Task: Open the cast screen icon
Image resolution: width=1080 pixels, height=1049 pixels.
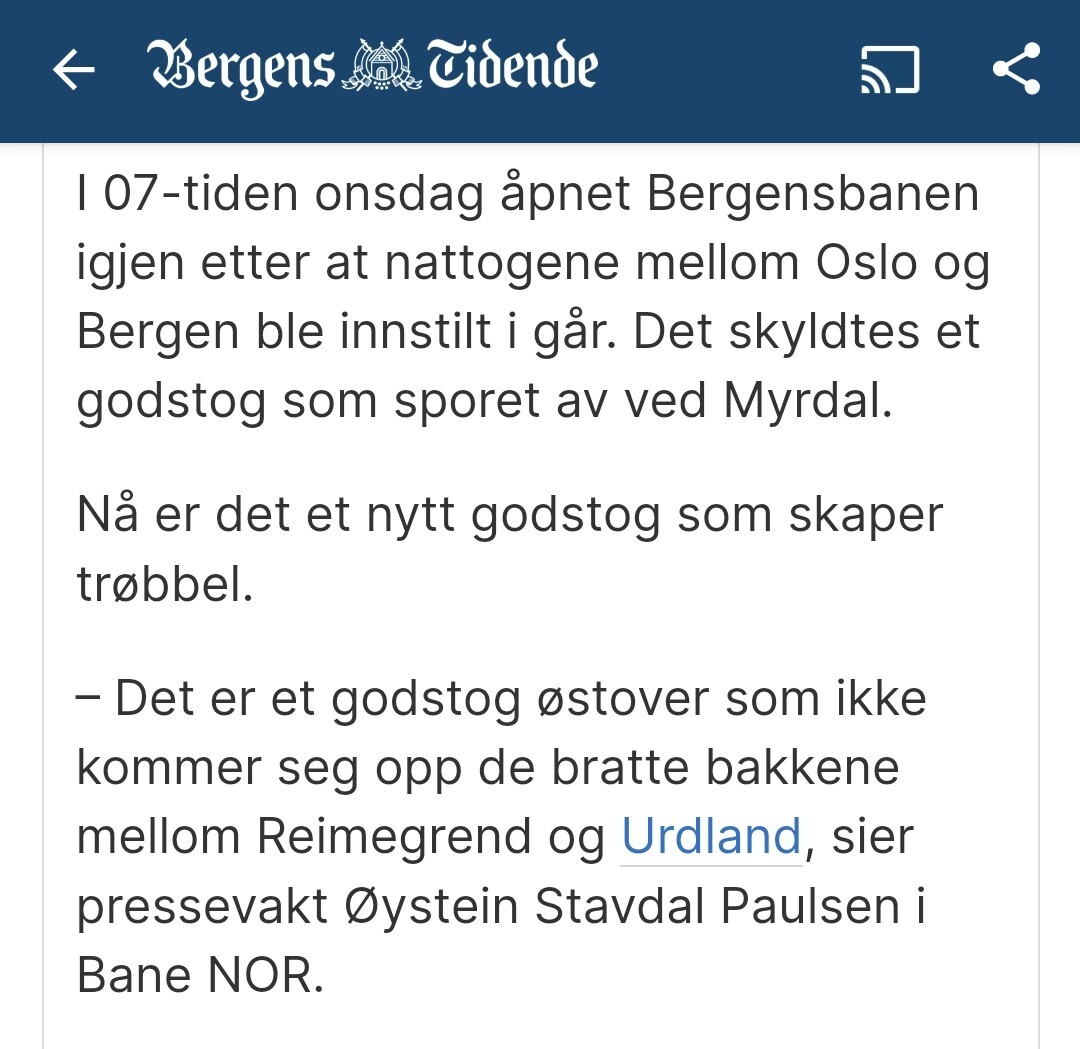Action: (889, 70)
